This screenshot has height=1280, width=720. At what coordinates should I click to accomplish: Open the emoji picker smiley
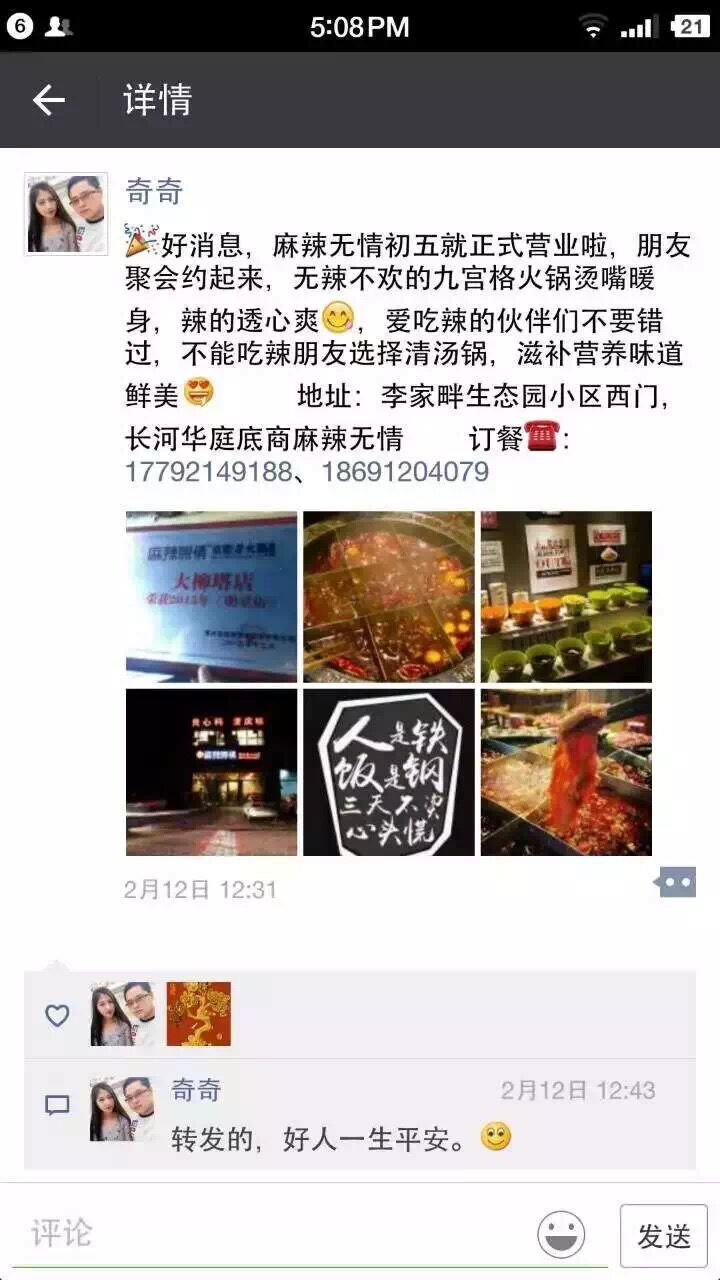tap(561, 1234)
